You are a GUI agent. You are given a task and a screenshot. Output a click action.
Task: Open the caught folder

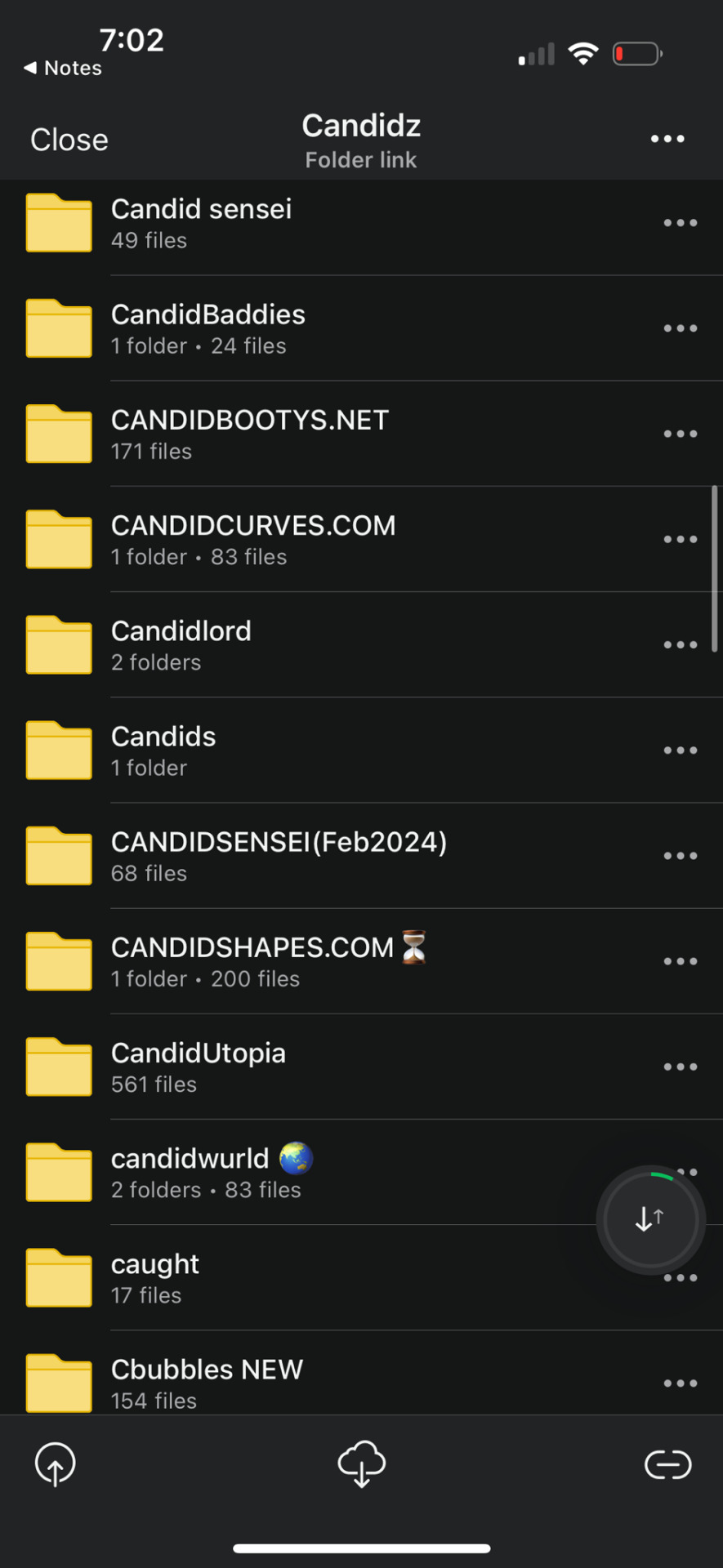[155, 1277]
